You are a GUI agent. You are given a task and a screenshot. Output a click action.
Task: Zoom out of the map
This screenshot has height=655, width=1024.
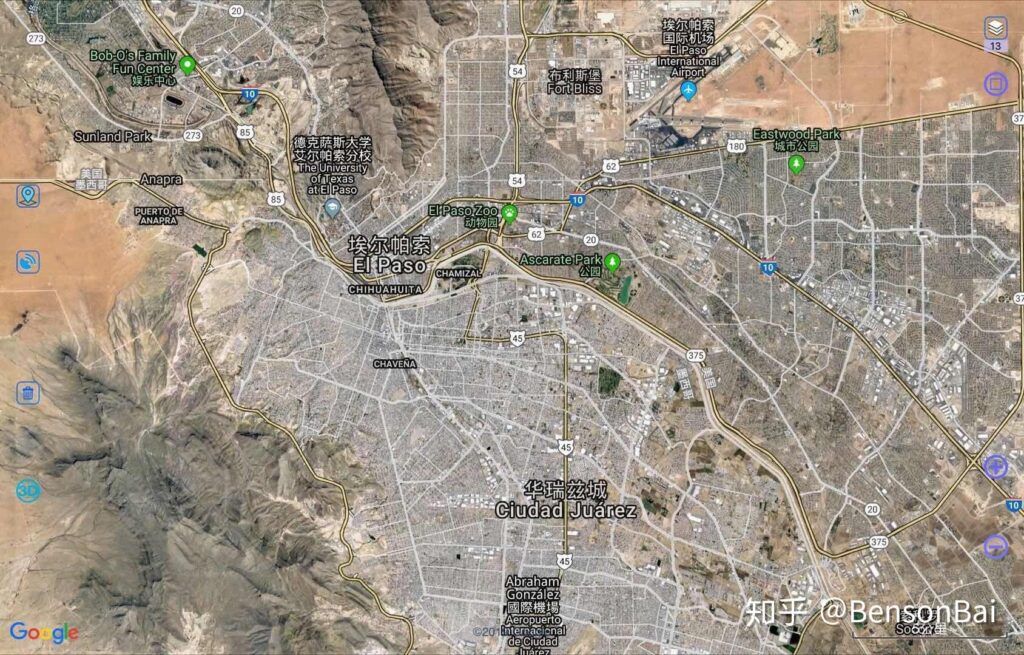point(996,545)
